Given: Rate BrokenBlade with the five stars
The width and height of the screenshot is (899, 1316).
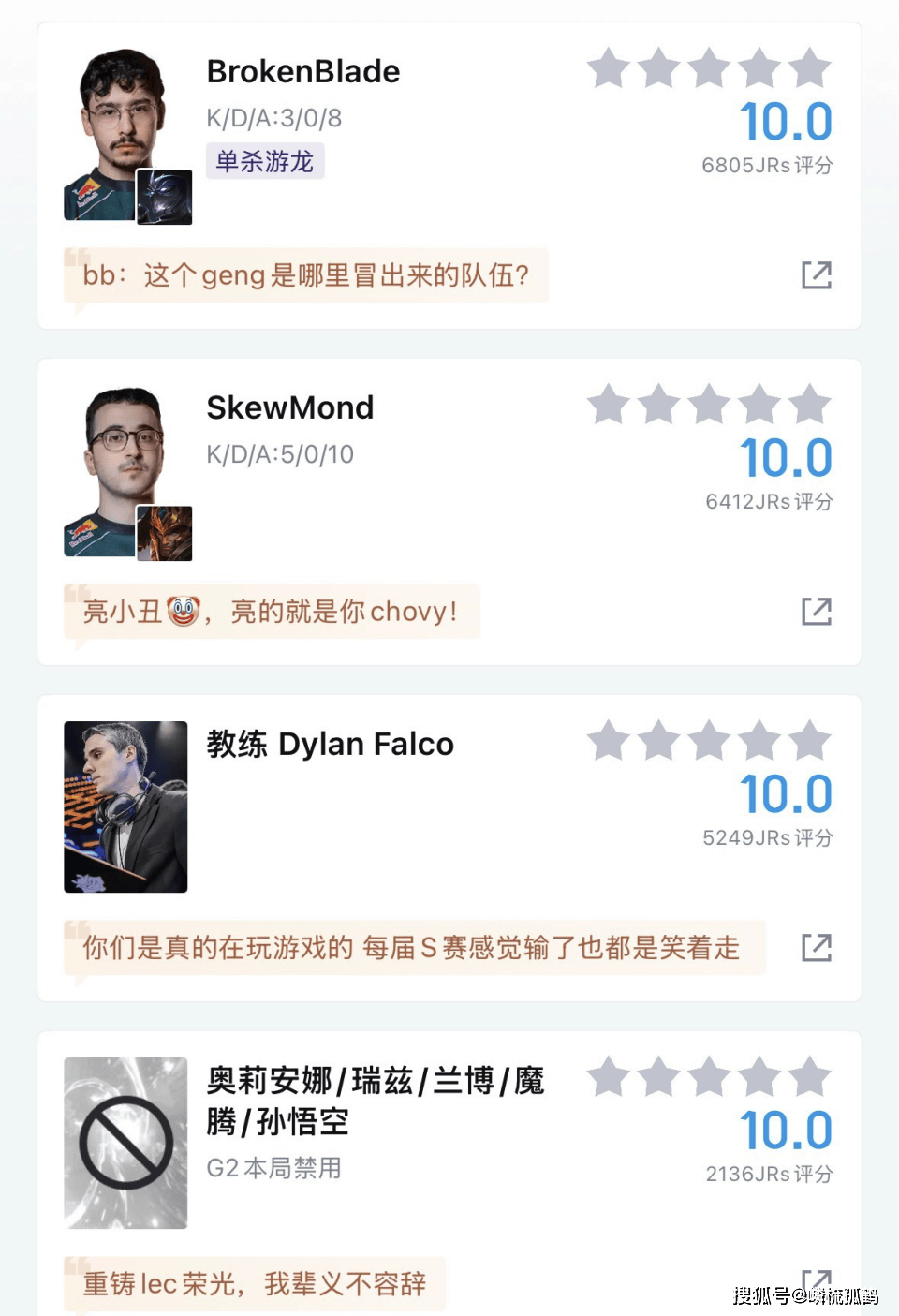Looking at the screenshot, I should [709, 68].
